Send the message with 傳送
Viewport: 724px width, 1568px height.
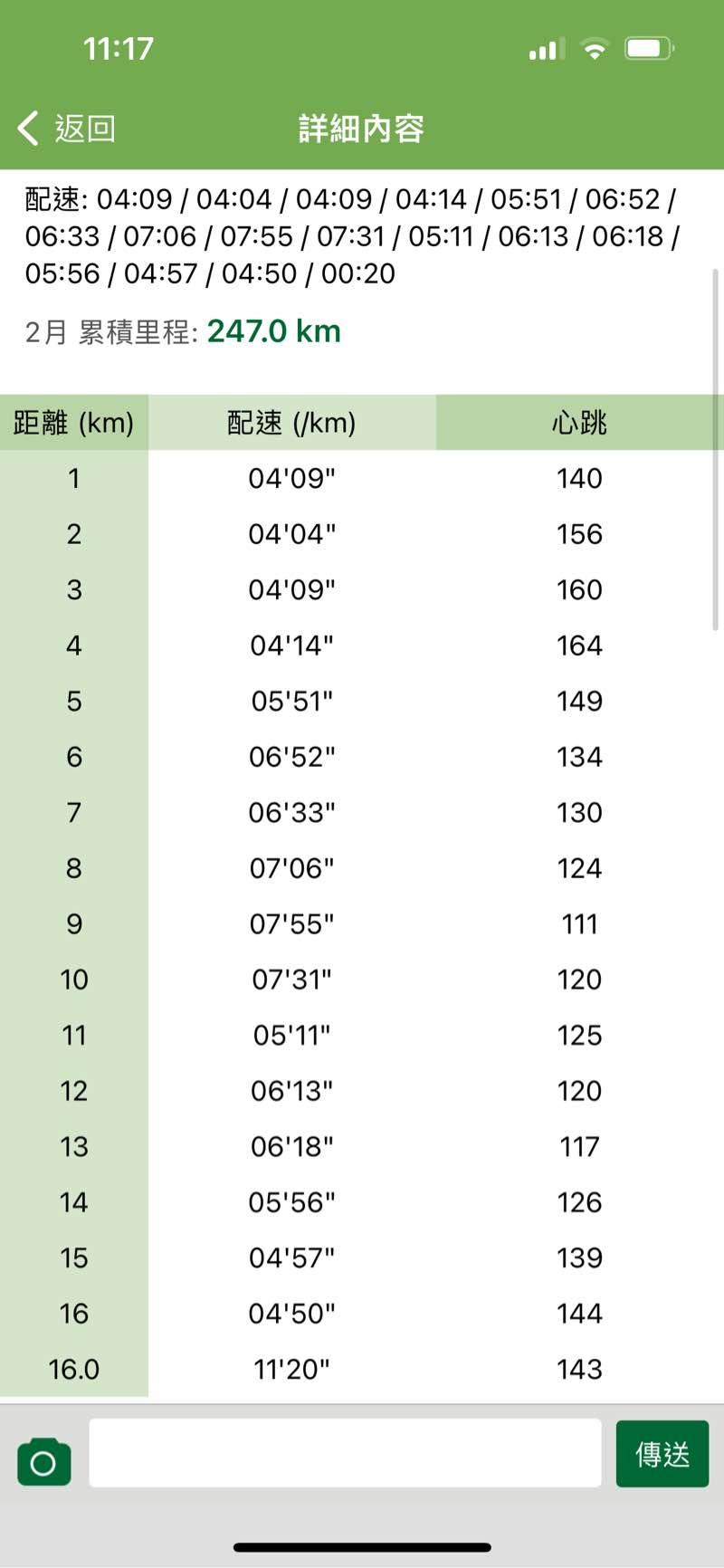(x=662, y=1454)
